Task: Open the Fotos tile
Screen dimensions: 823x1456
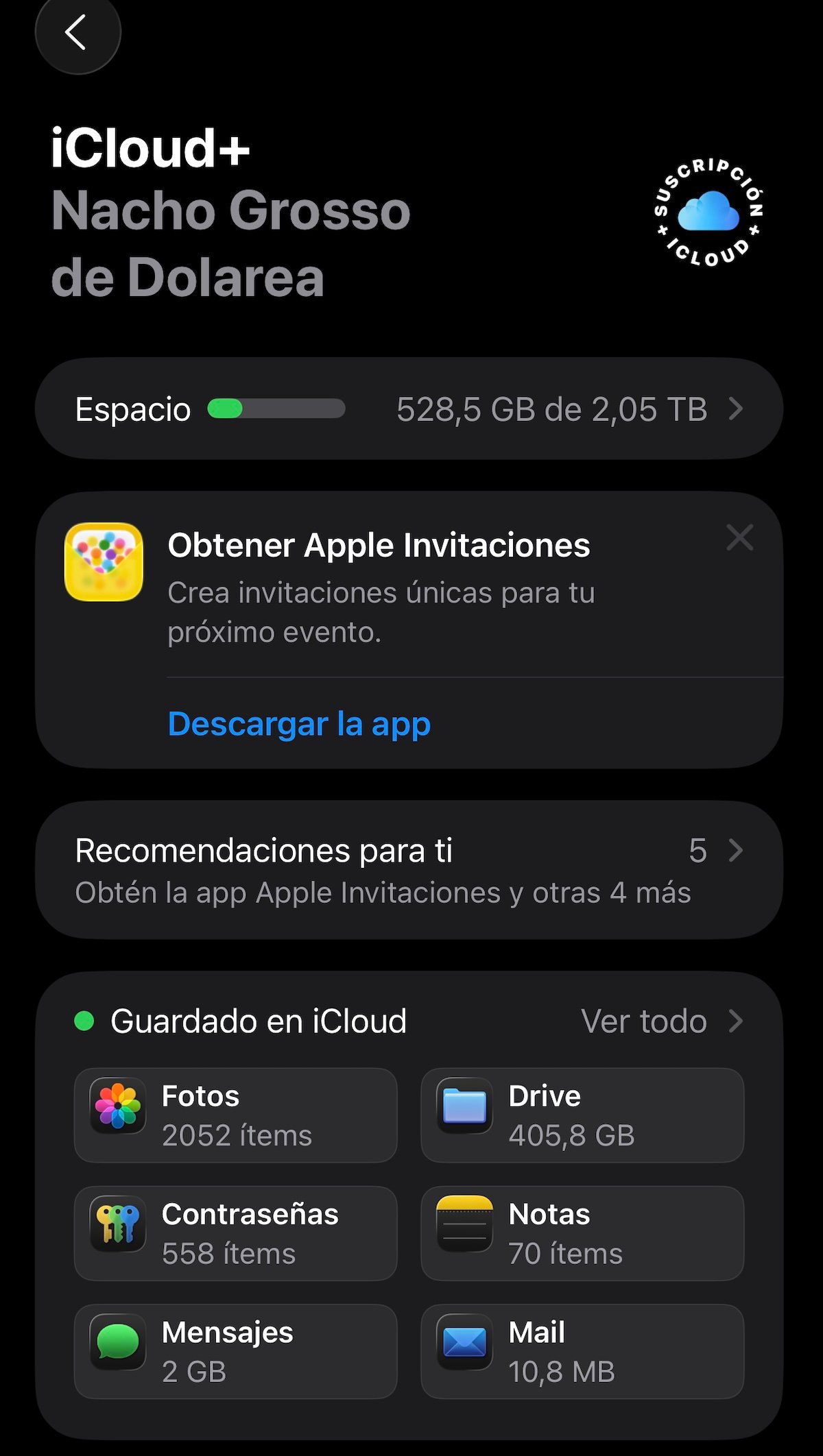Action: pyautogui.click(x=235, y=1115)
